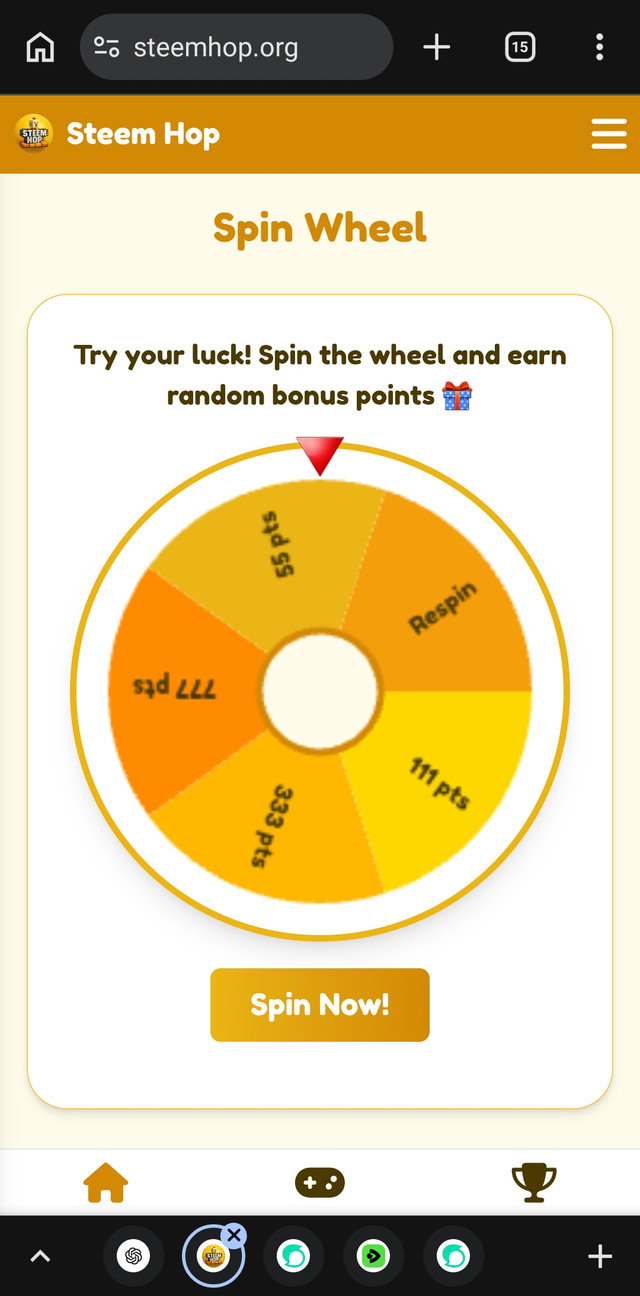Add a new tab from tab strip
Viewport: 640px width, 1296px height.
point(599,1257)
